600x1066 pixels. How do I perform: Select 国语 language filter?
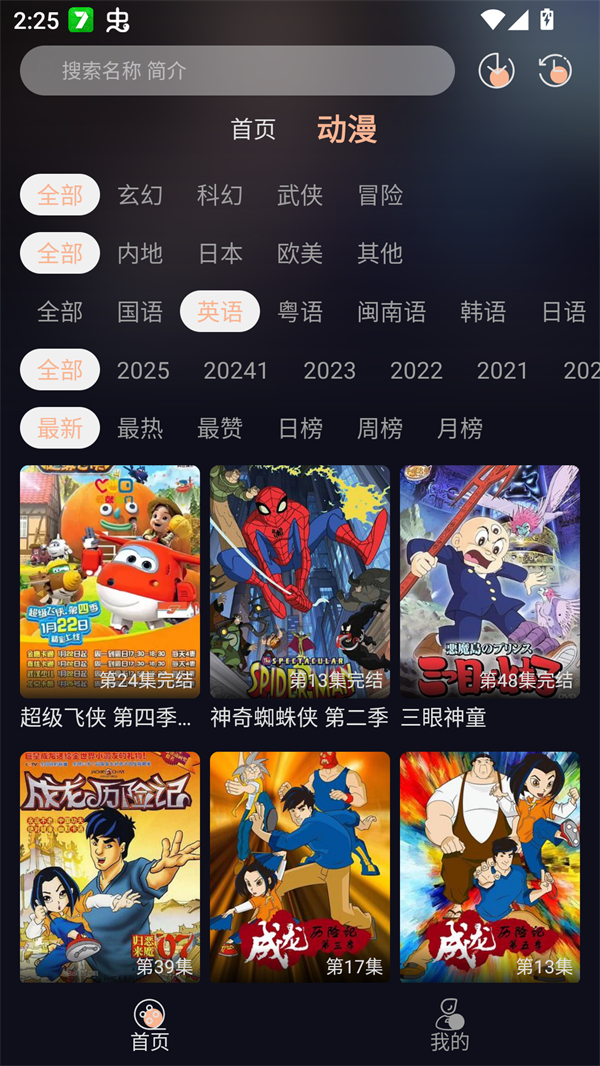tap(140, 312)
